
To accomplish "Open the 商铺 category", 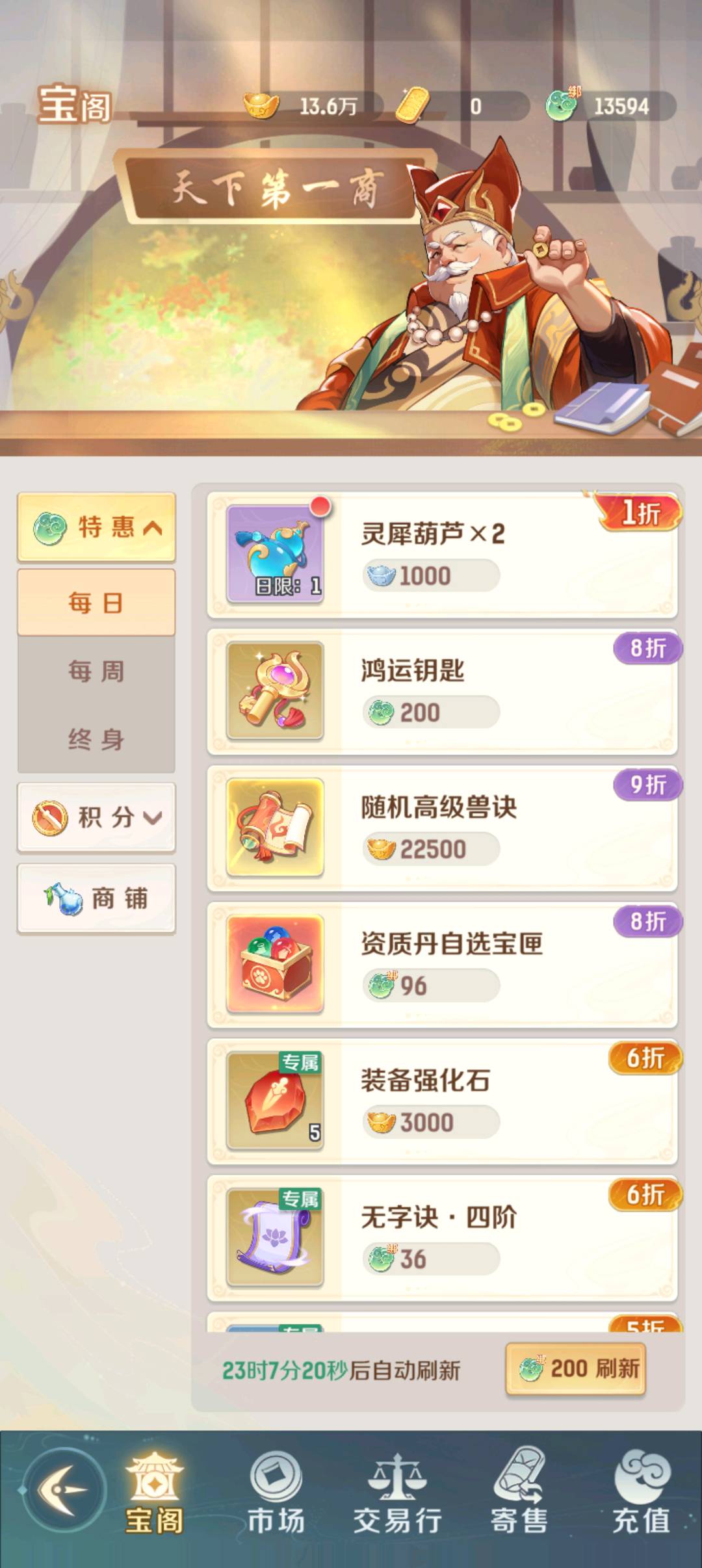I will pos(96,898).
